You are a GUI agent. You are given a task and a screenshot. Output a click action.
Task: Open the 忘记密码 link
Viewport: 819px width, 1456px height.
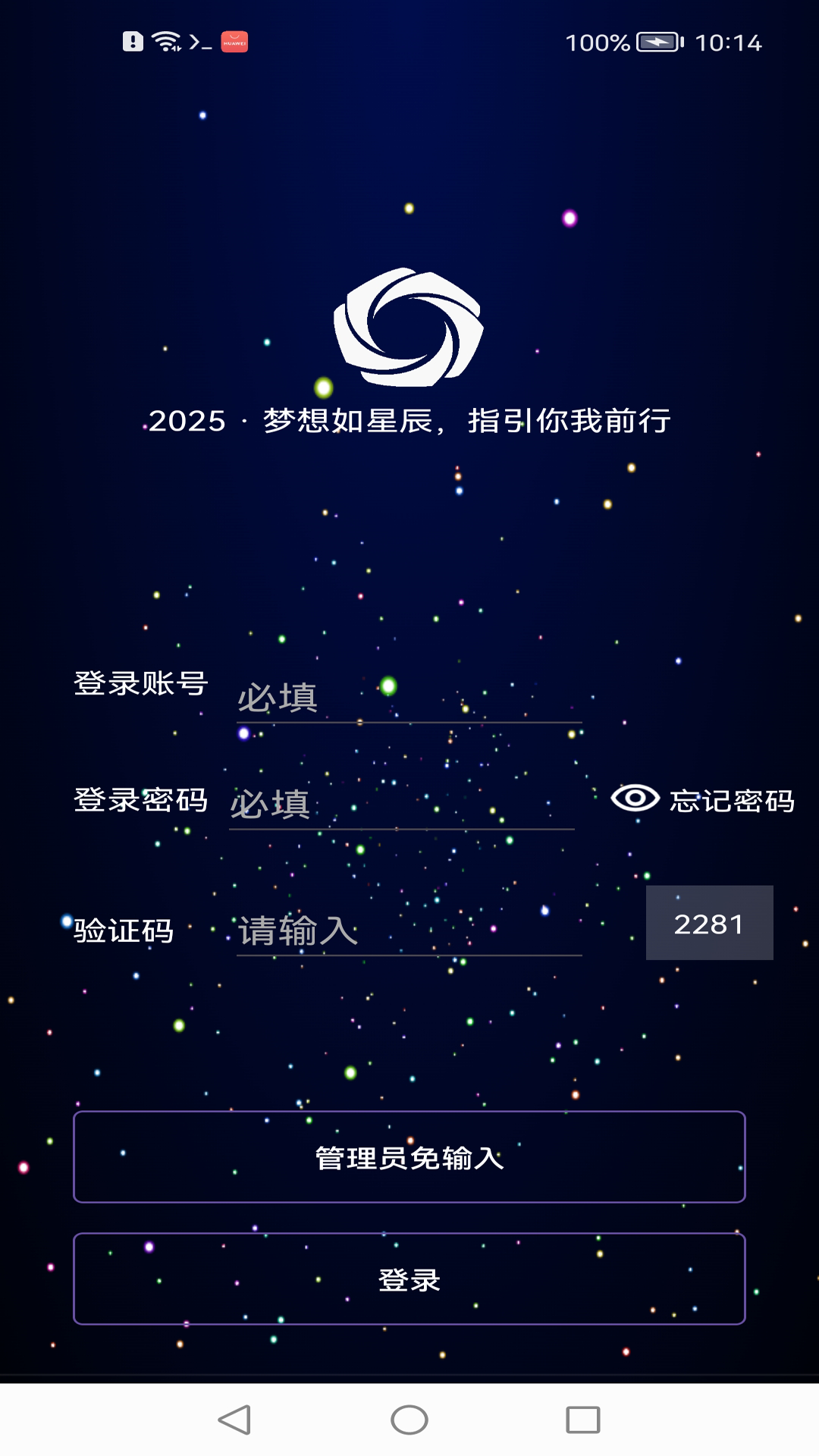click(732, 801)
